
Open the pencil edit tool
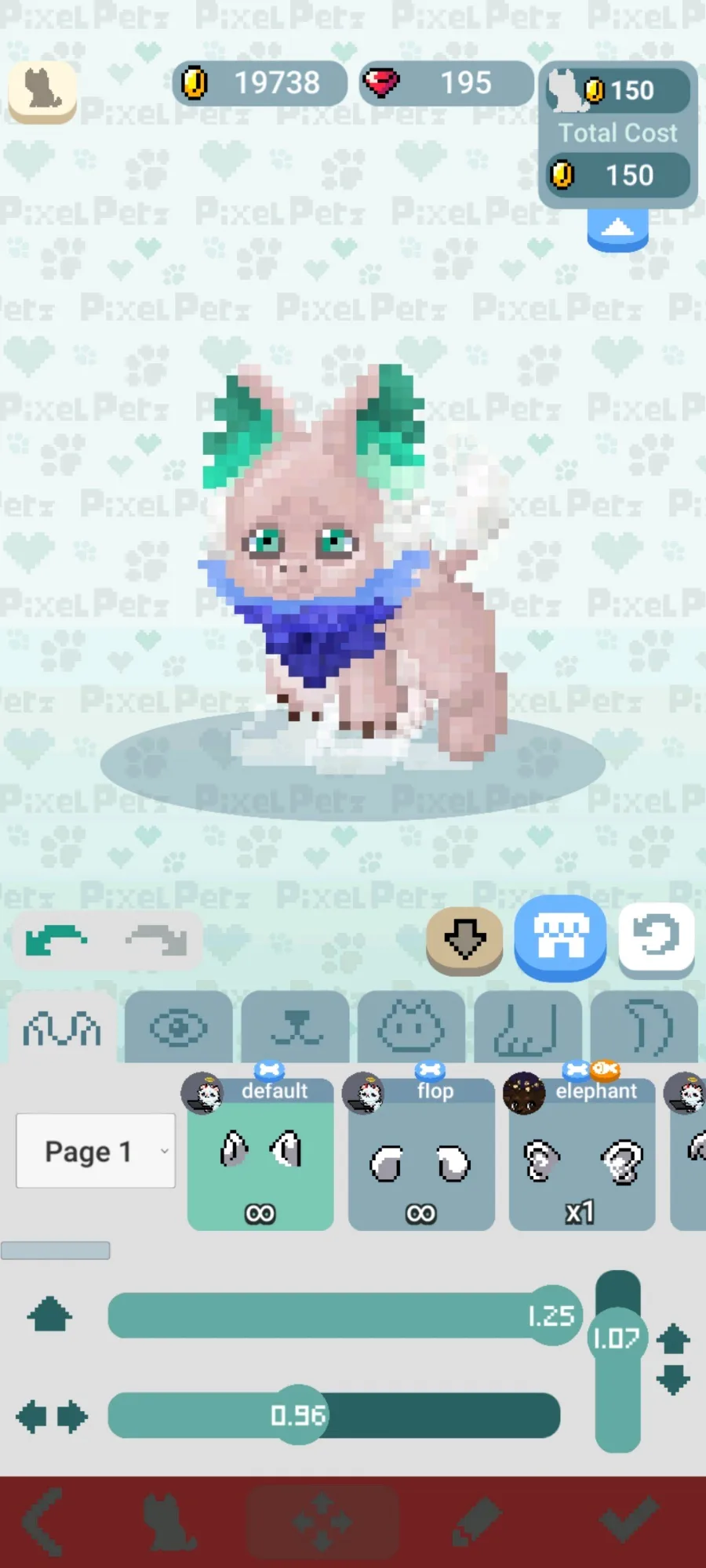click(x=475, y=1521)
